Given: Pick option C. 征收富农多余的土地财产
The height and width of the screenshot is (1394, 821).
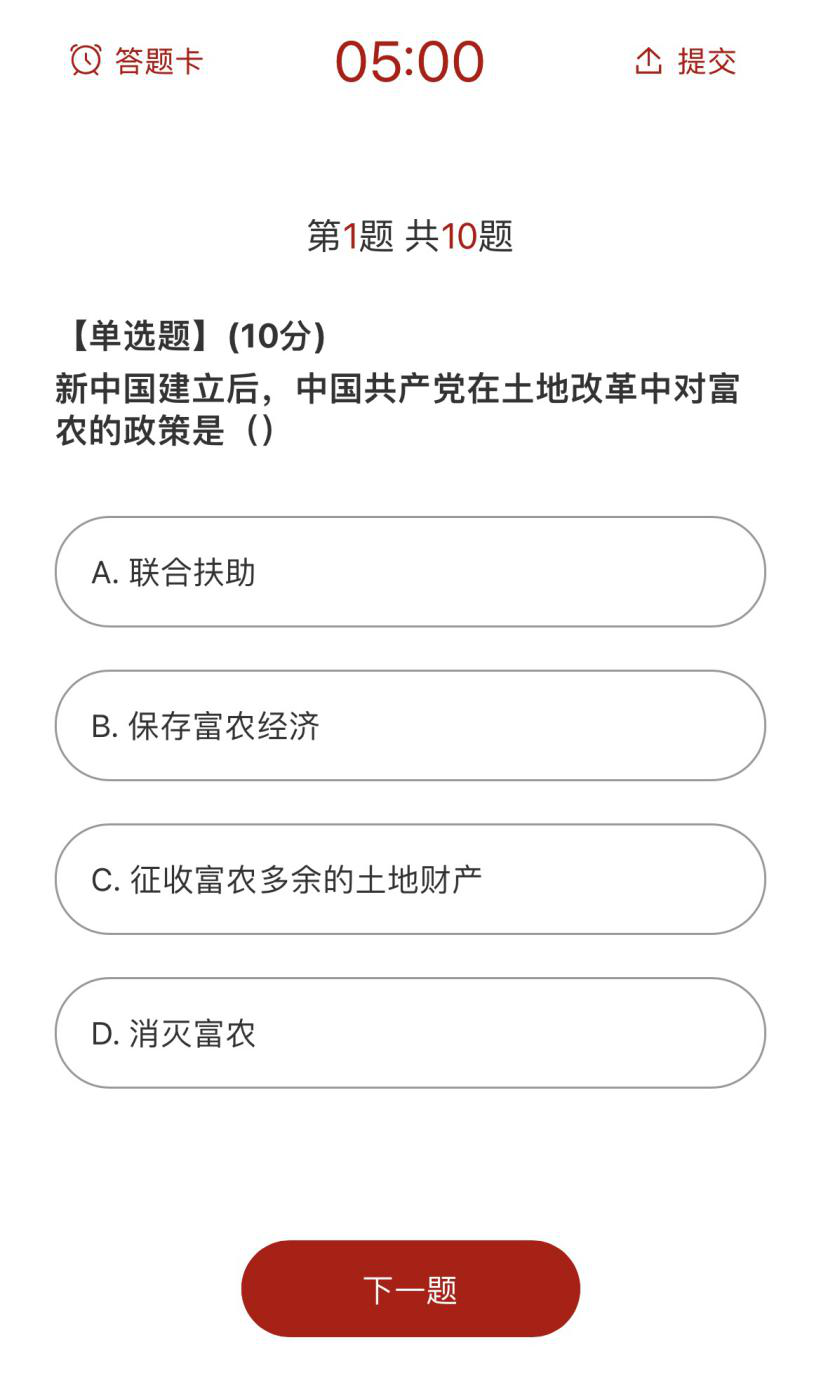Looking at the screenshot, I should (x=410, y=879).
